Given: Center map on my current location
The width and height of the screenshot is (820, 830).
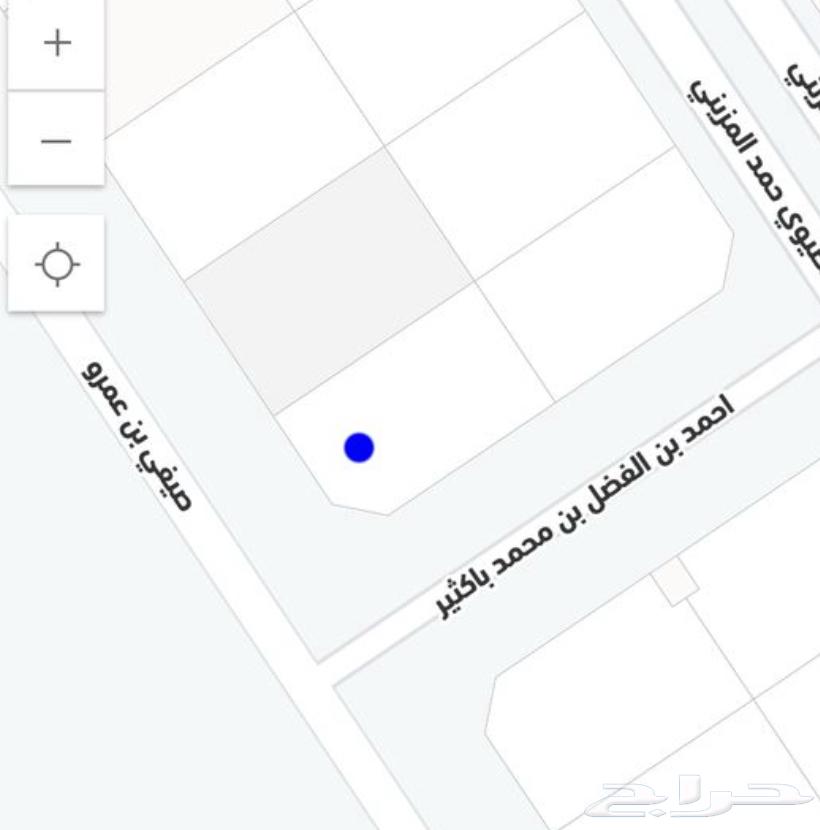Looking at the screenshot, I should [x=57, y=265].
